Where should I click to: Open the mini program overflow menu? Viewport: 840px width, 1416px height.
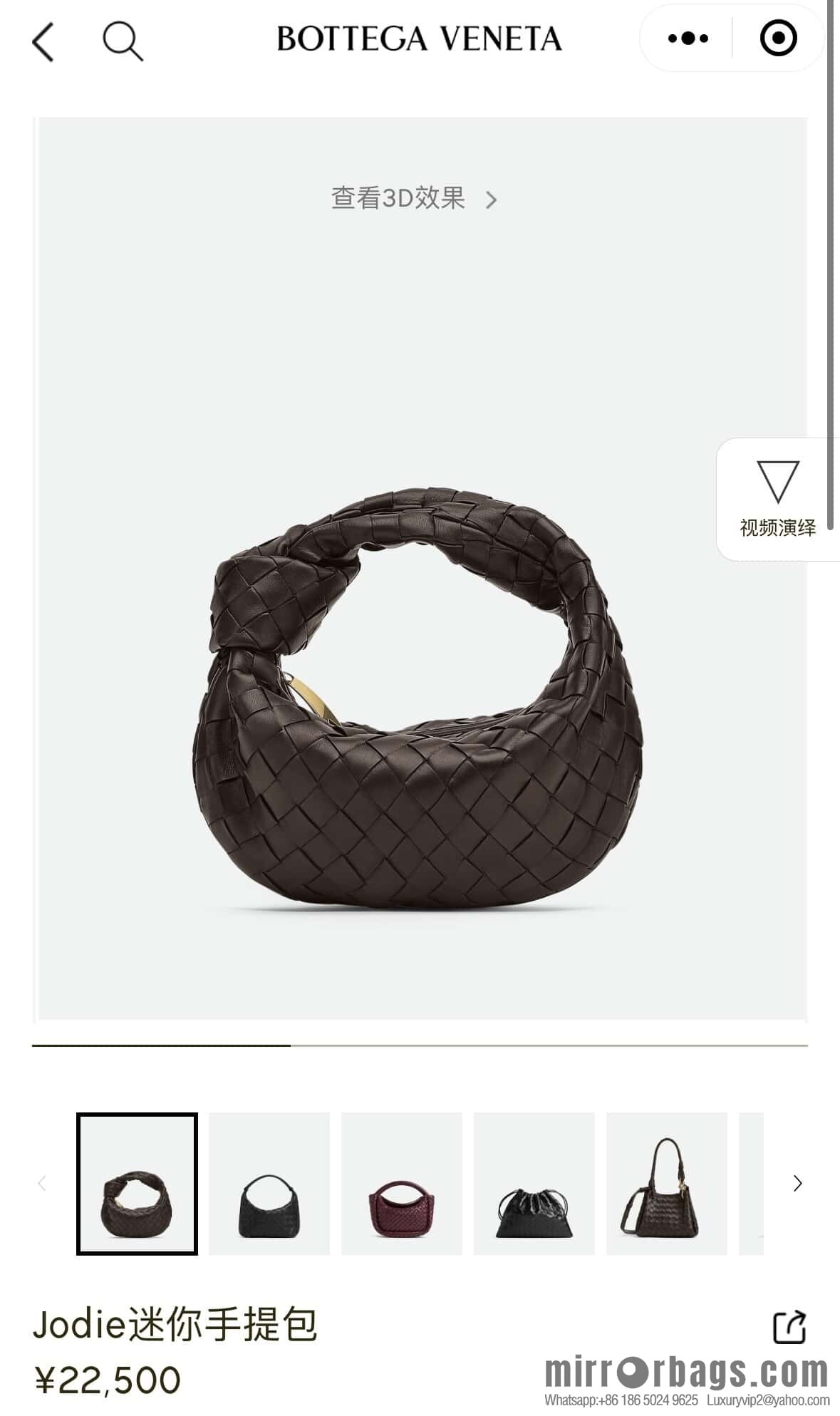coord(688,38)
